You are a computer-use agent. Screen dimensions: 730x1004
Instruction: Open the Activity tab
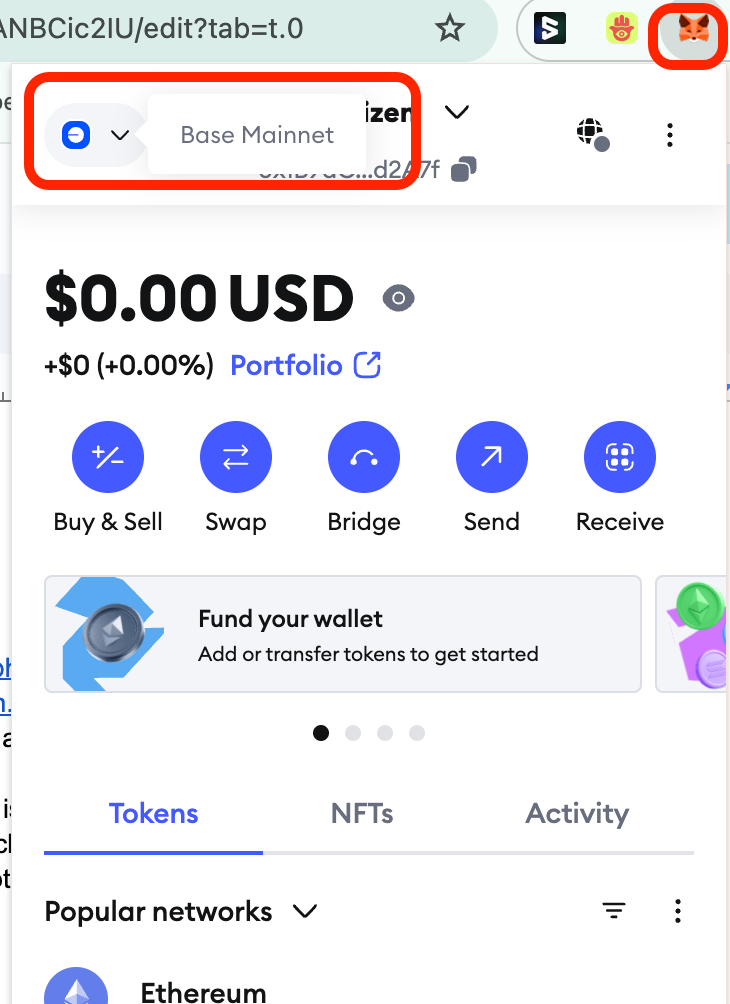click(x=577, y=814)
